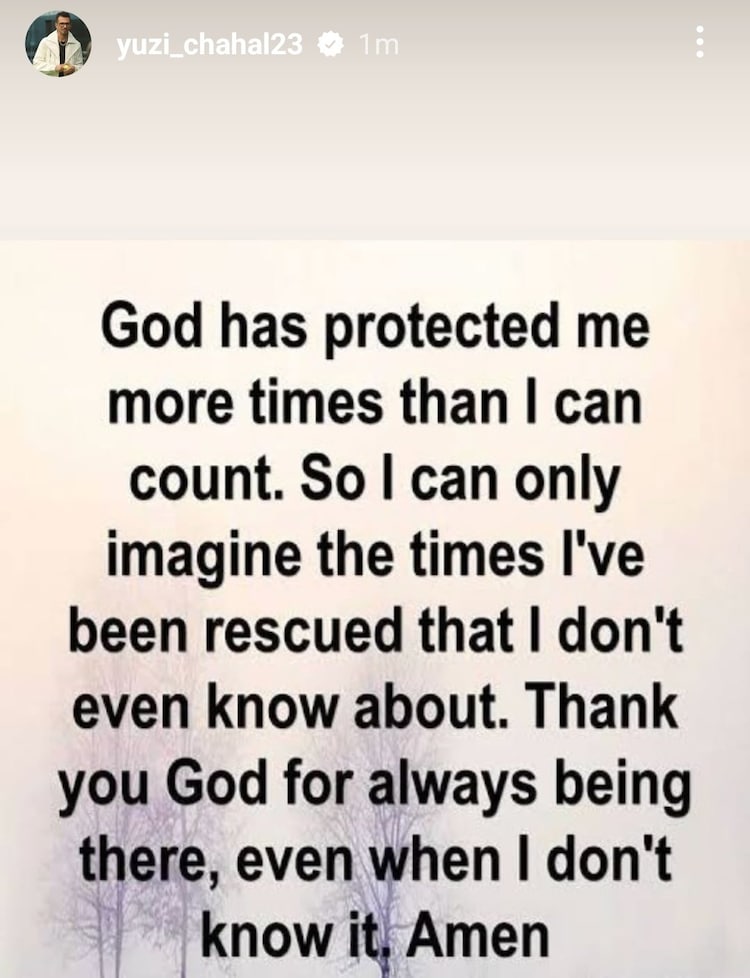Open yuzi_chahal23's profile picture
This screenshot has height=978, width=750.
58,44
